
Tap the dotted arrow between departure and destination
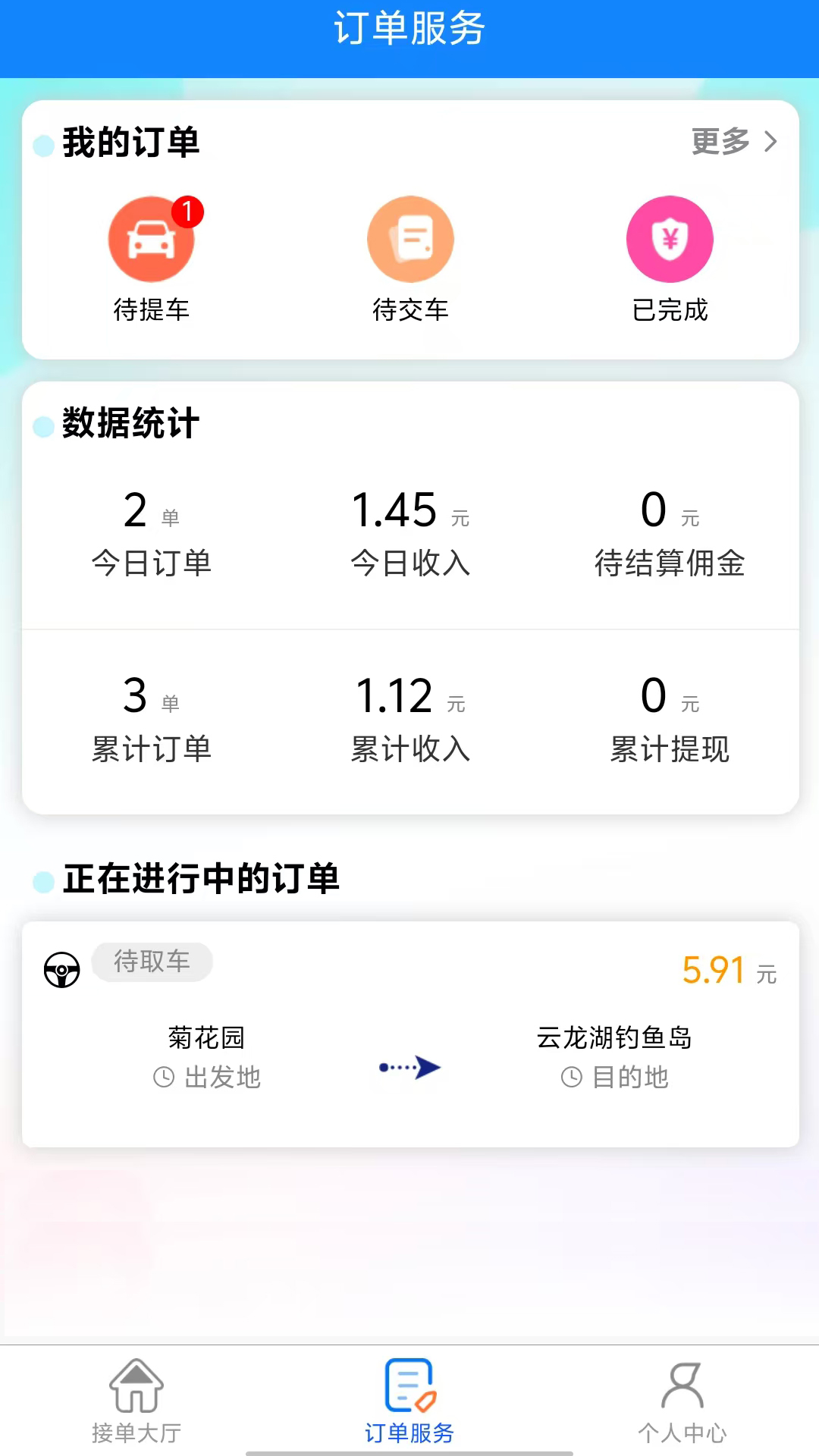click(409, 1068)
